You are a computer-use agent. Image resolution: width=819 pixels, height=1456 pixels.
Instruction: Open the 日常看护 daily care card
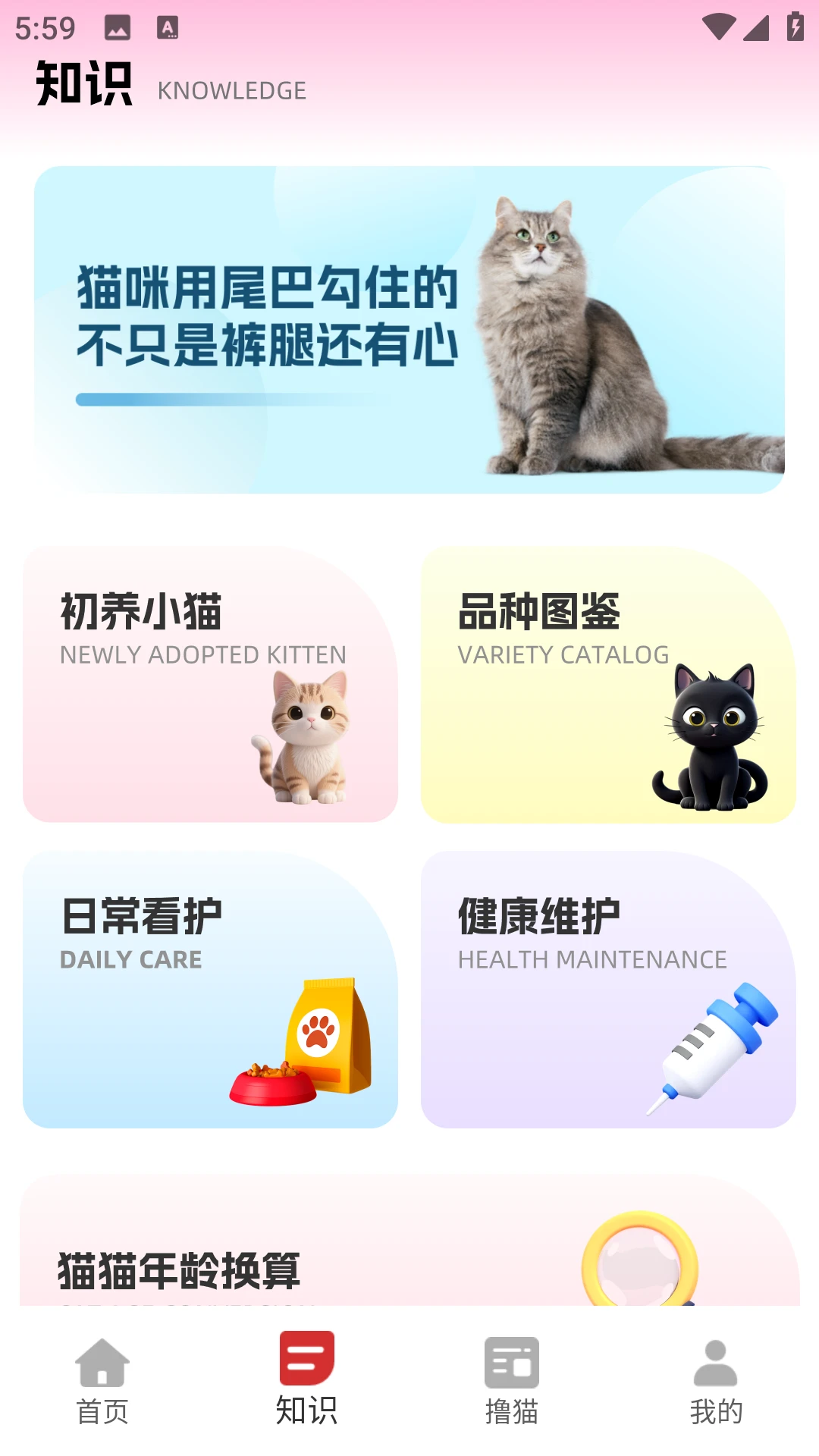211,991
